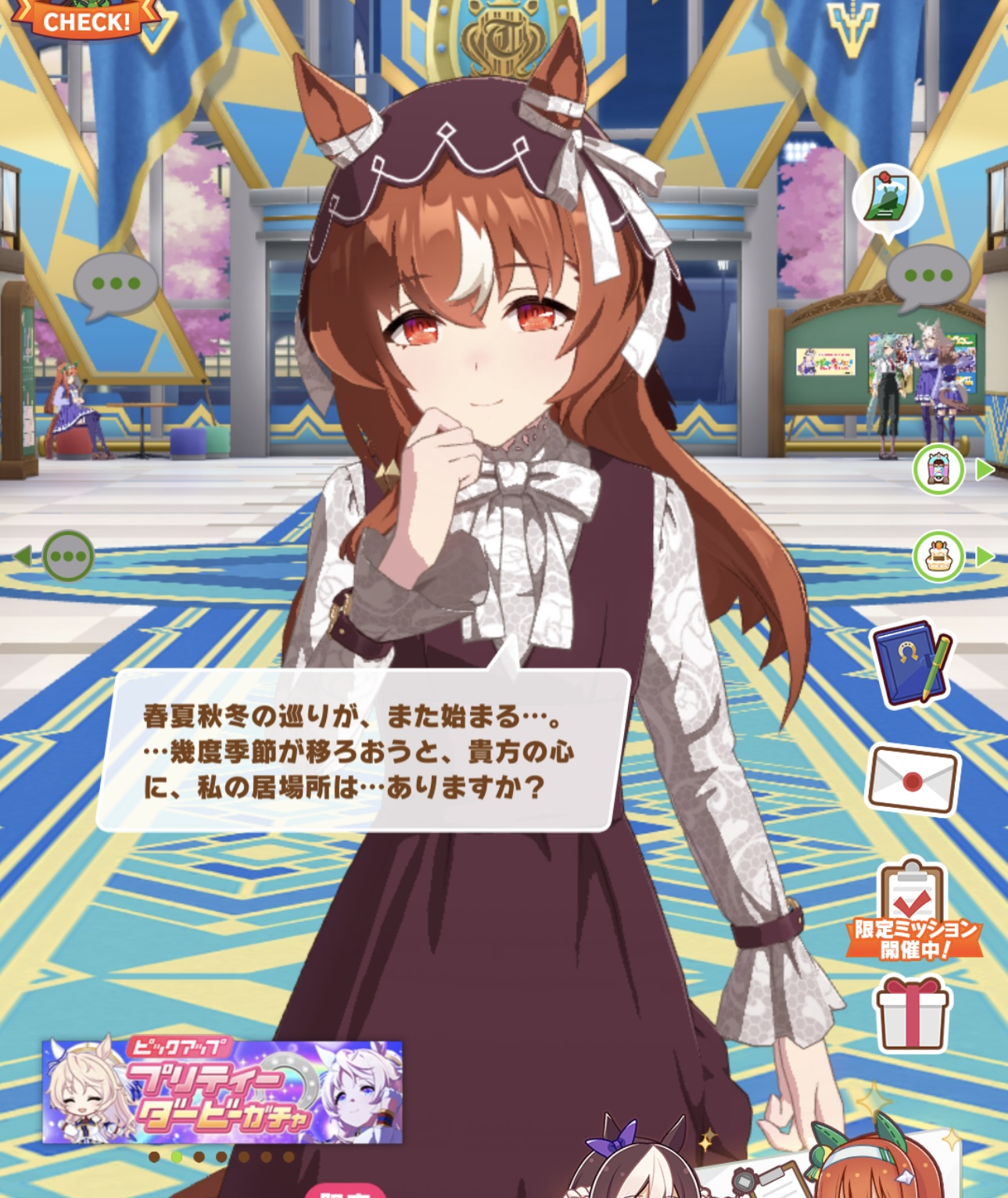The height and width of the screenshot is (1198, 1008).
Task: Open the limited missions clipboard
Action: pos(913,911)
